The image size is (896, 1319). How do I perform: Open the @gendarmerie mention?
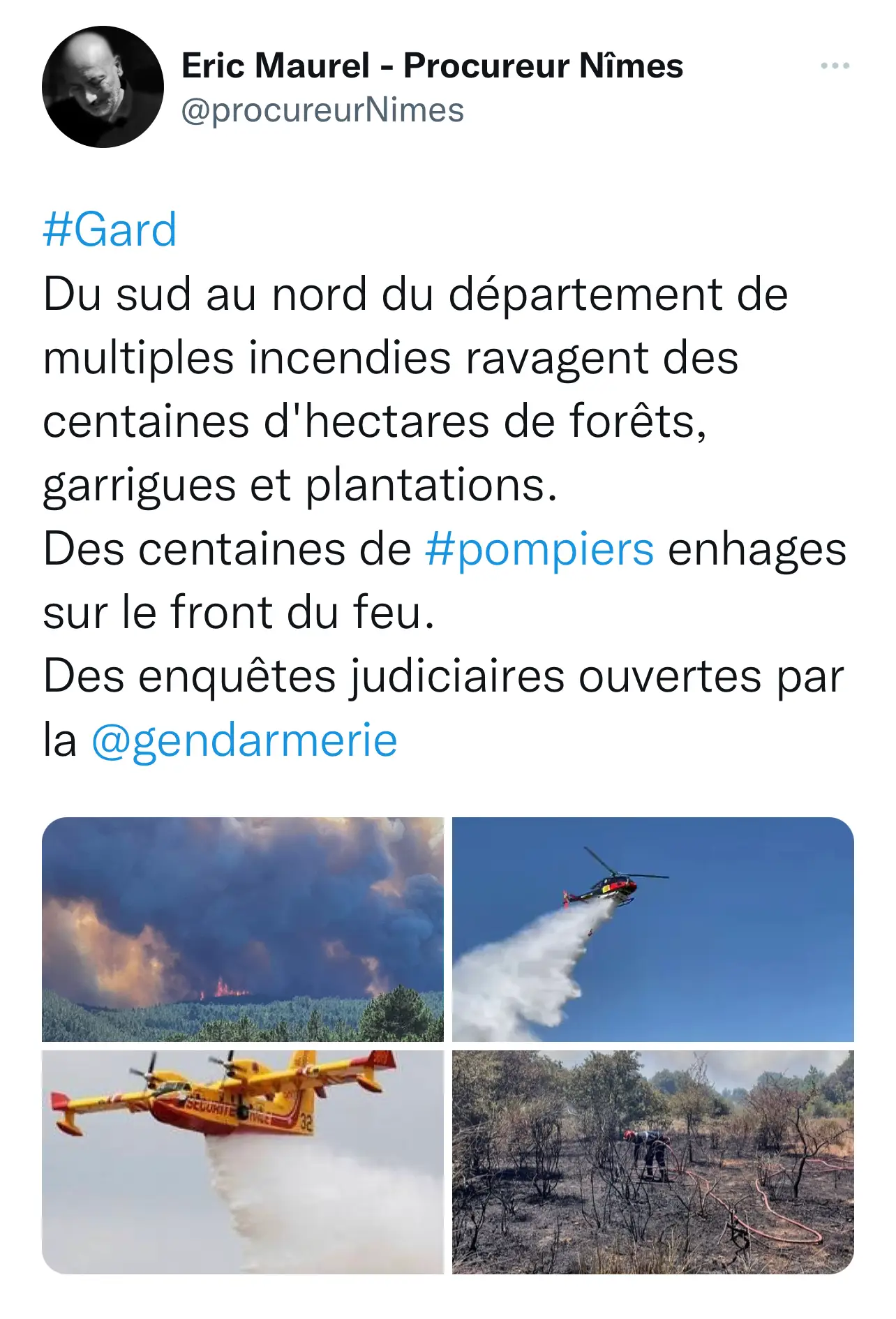(x=244, y=740)
